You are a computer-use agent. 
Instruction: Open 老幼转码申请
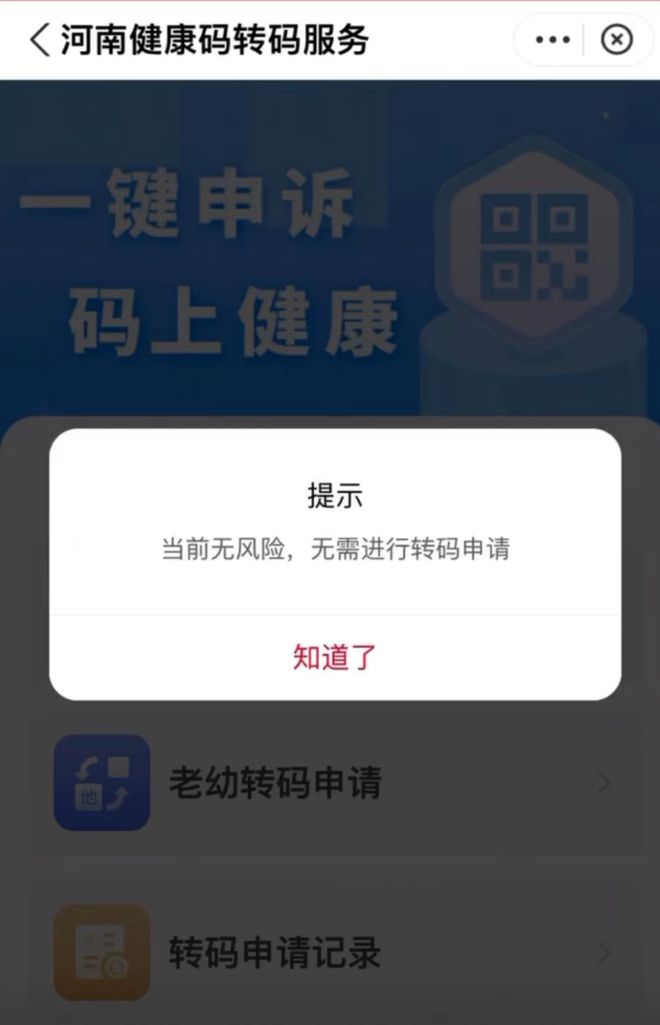pyautogui.click(x=330, y=783)
